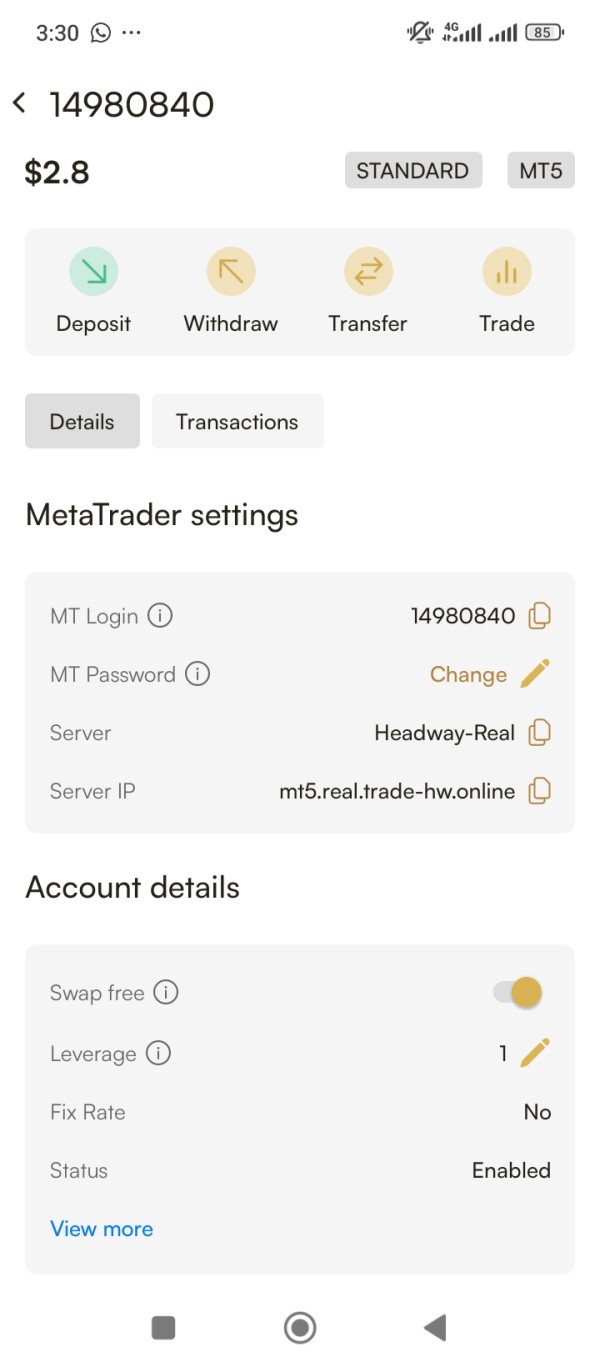Go back using the top-left arrow
The height and width of the screenshot is (1367, 600).
(19, 103)
